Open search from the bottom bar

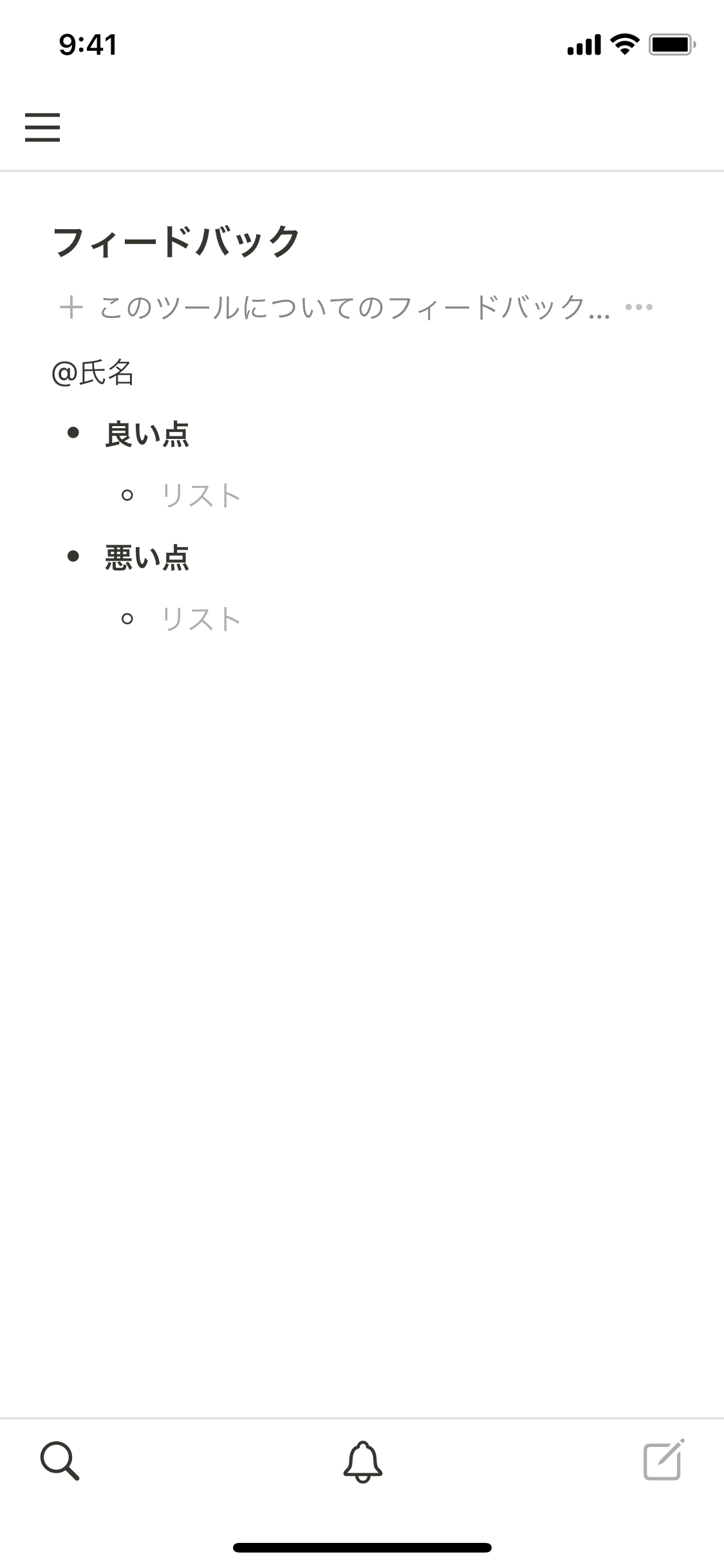(60, 1461)
